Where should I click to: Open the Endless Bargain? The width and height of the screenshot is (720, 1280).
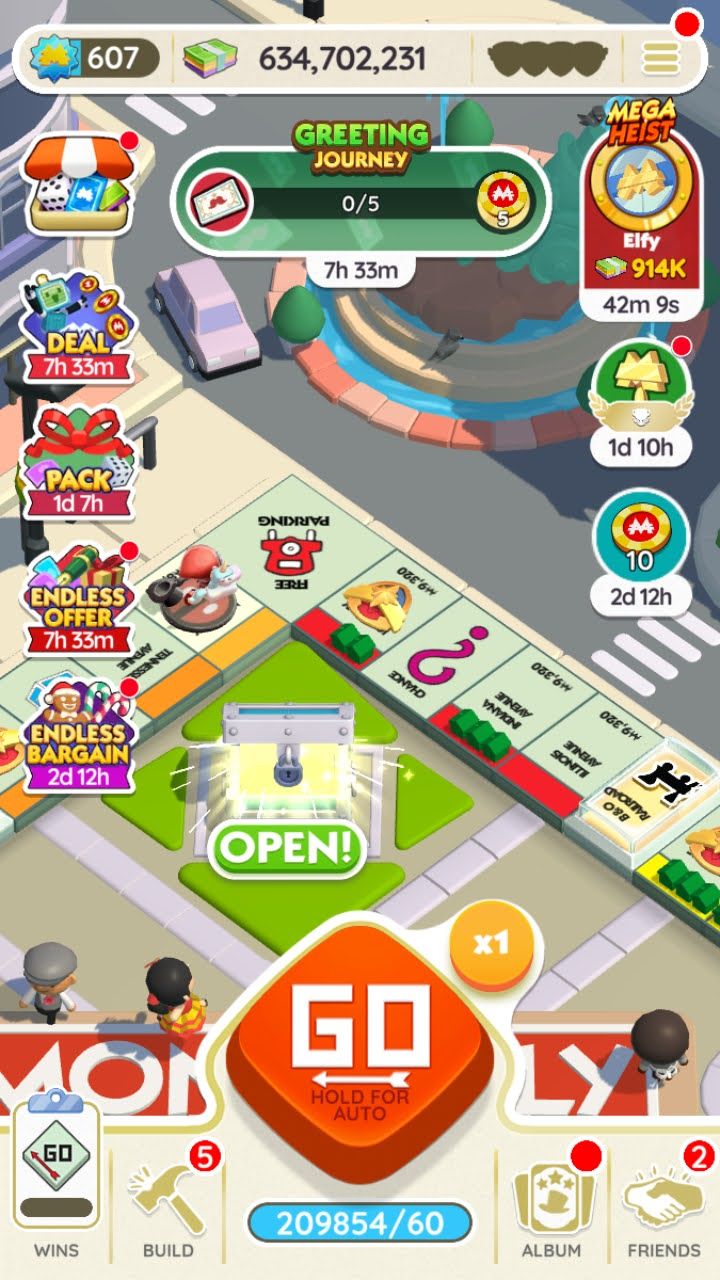coord(76,732)
